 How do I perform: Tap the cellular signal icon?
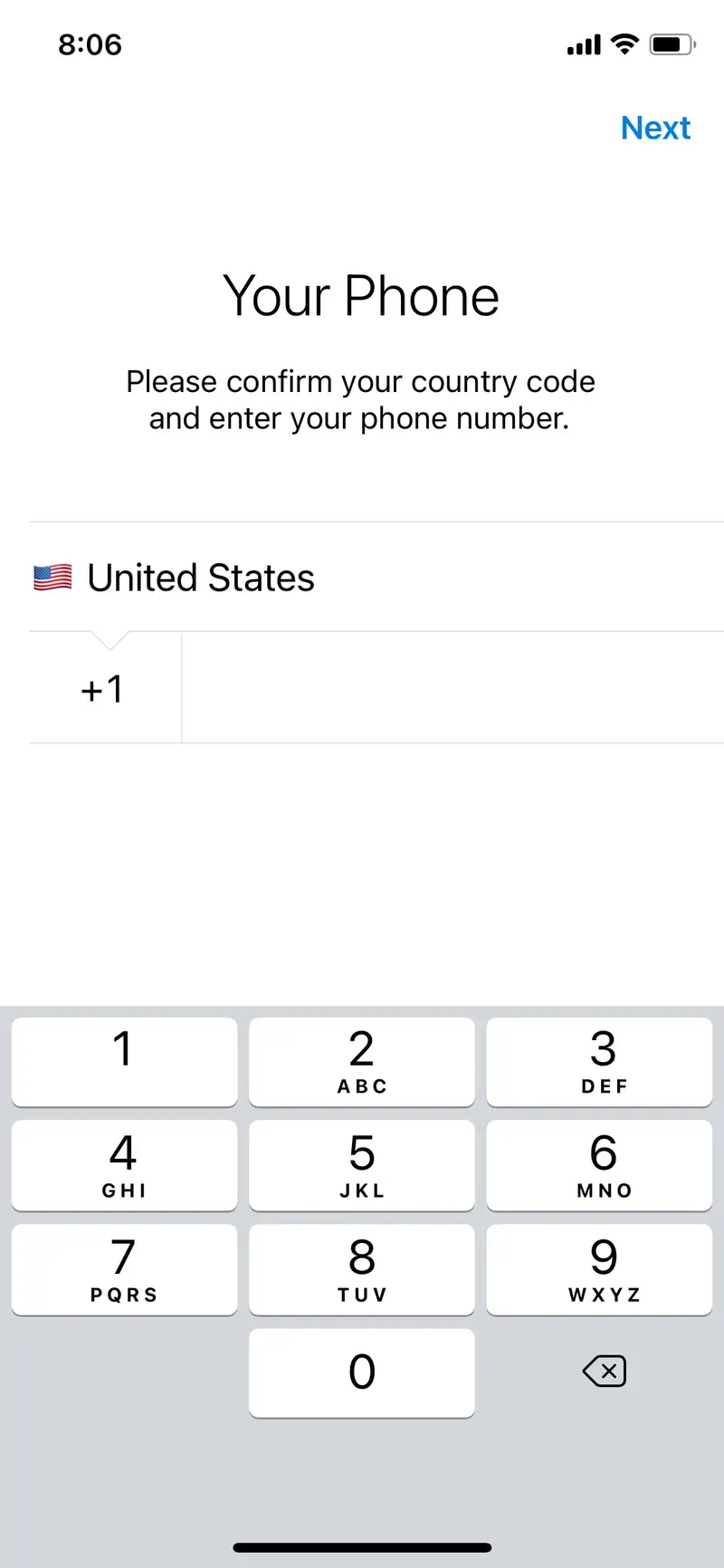coord(582,43)
